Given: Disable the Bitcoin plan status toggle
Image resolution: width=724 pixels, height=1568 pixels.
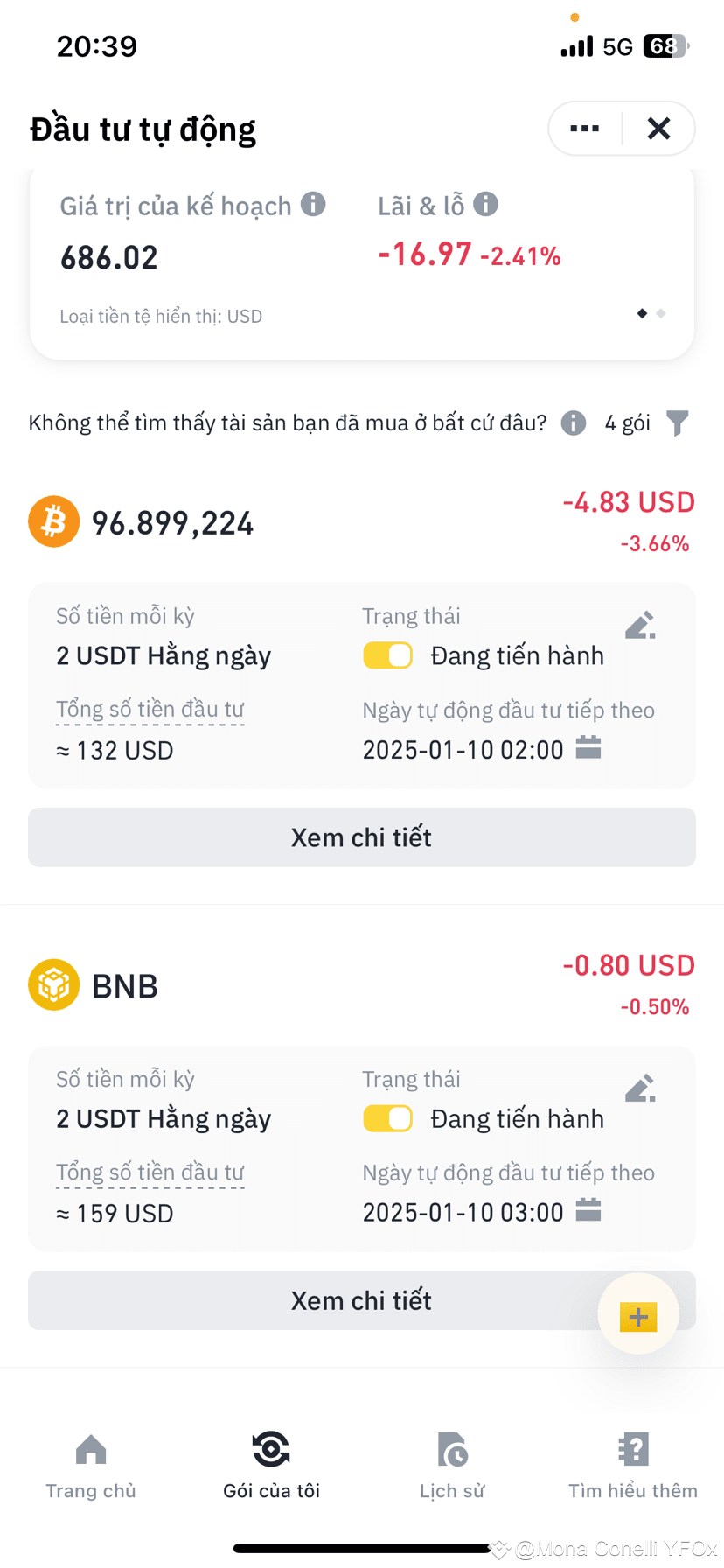Looking at the screenshot, I should (387, 654).
